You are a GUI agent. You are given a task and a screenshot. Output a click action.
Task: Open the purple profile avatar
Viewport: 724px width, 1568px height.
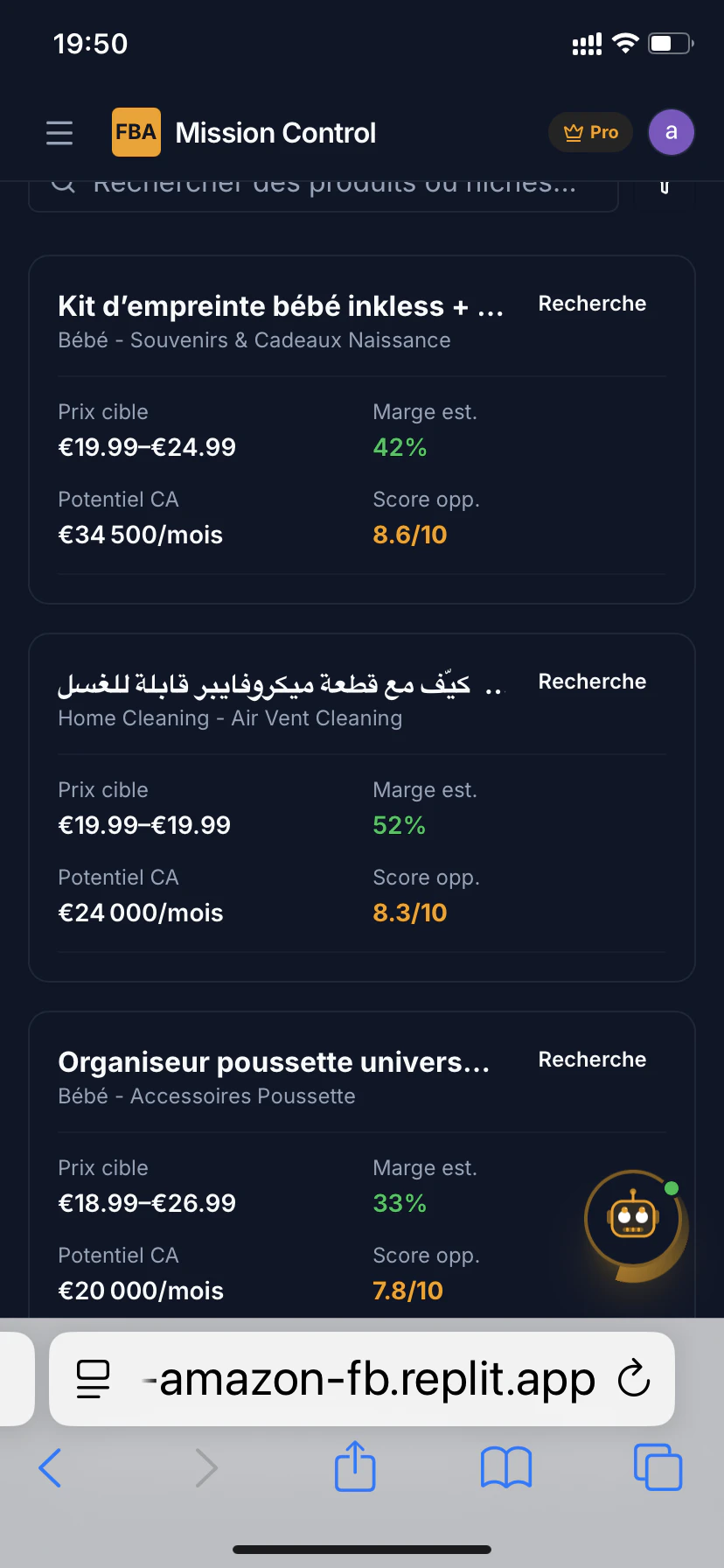pos(671,132)
